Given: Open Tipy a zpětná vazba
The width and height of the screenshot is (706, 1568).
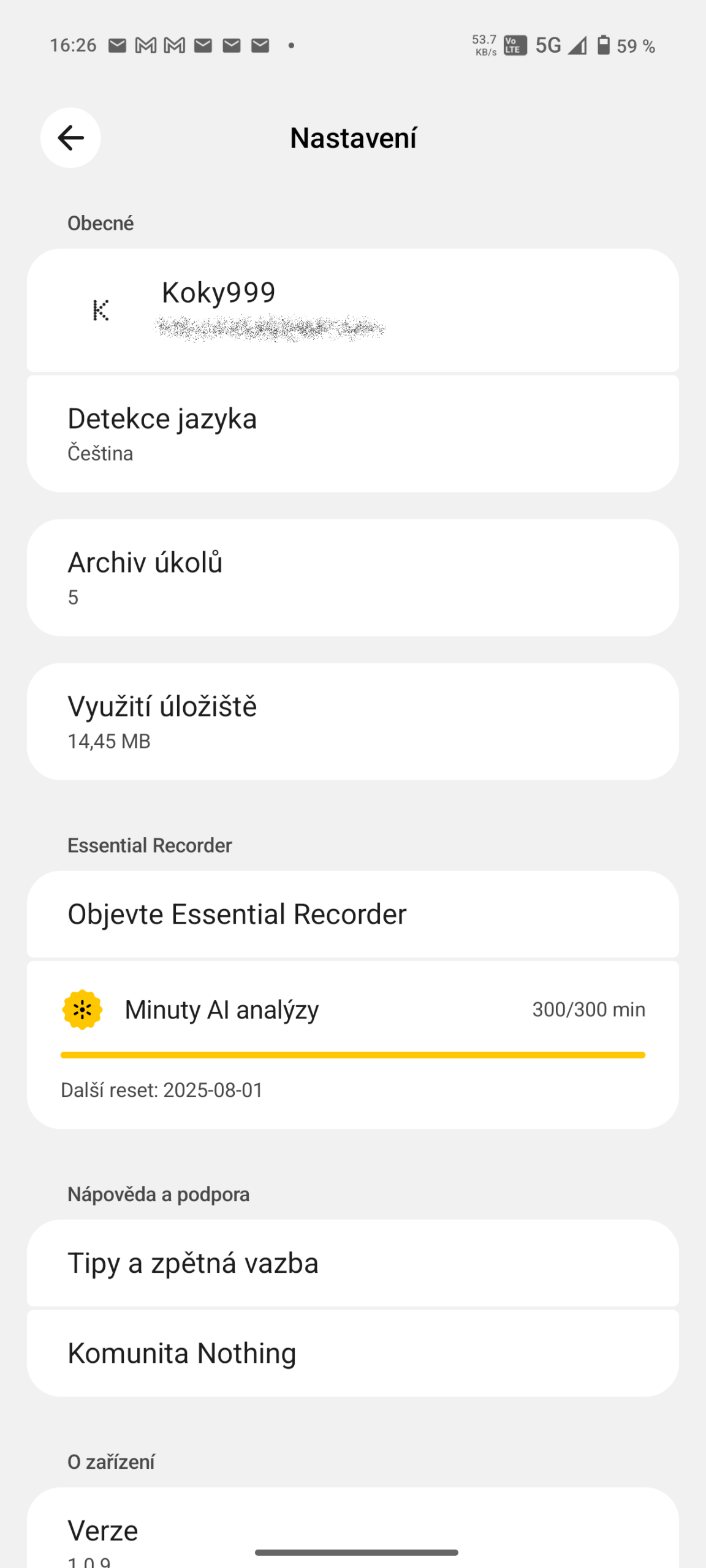Looking at the screenshot, I should [353, 1263].
